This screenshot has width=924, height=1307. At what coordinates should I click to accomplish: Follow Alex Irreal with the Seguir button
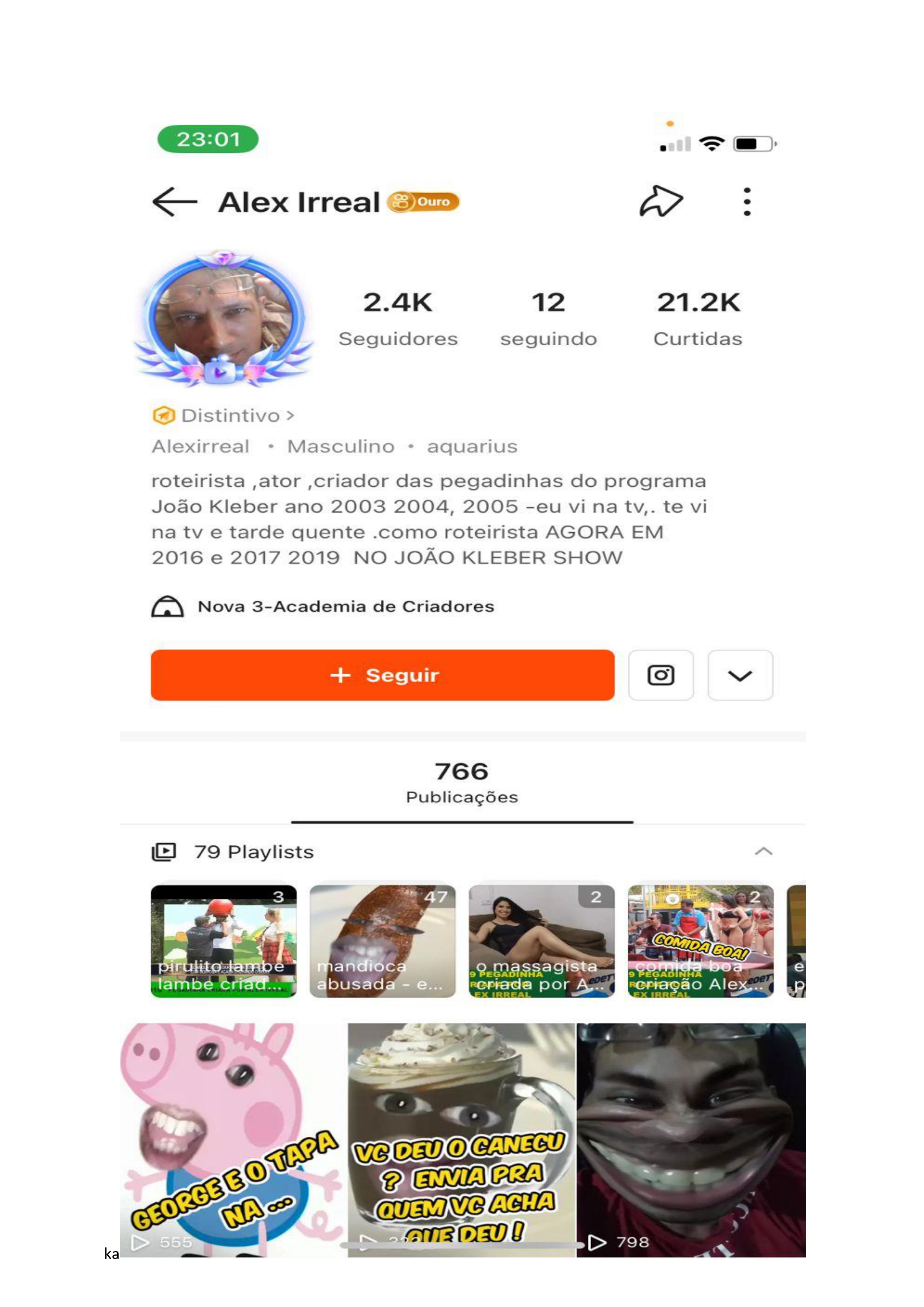tap(382, 675)
